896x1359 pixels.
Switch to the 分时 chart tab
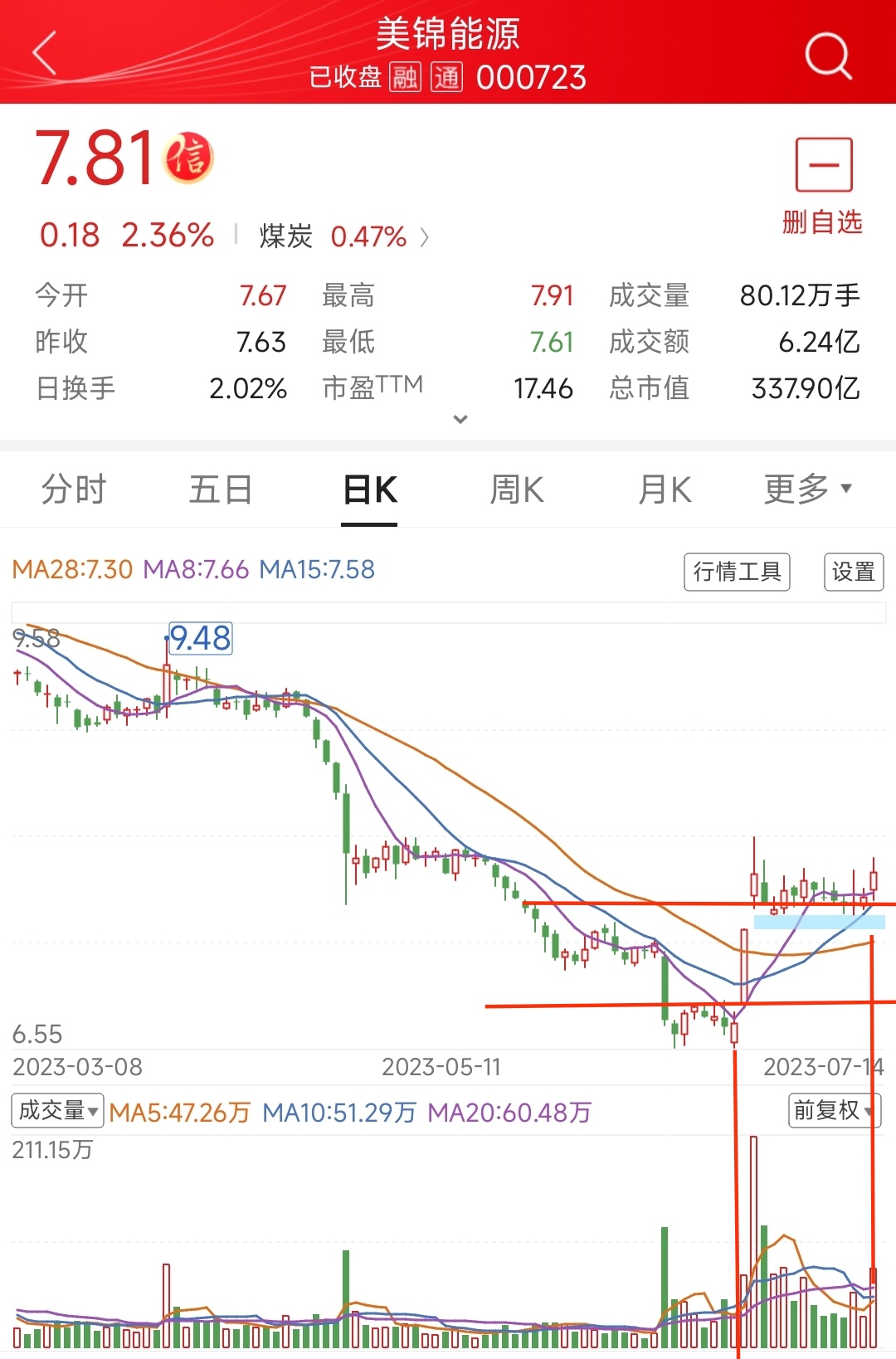(74, 490)
